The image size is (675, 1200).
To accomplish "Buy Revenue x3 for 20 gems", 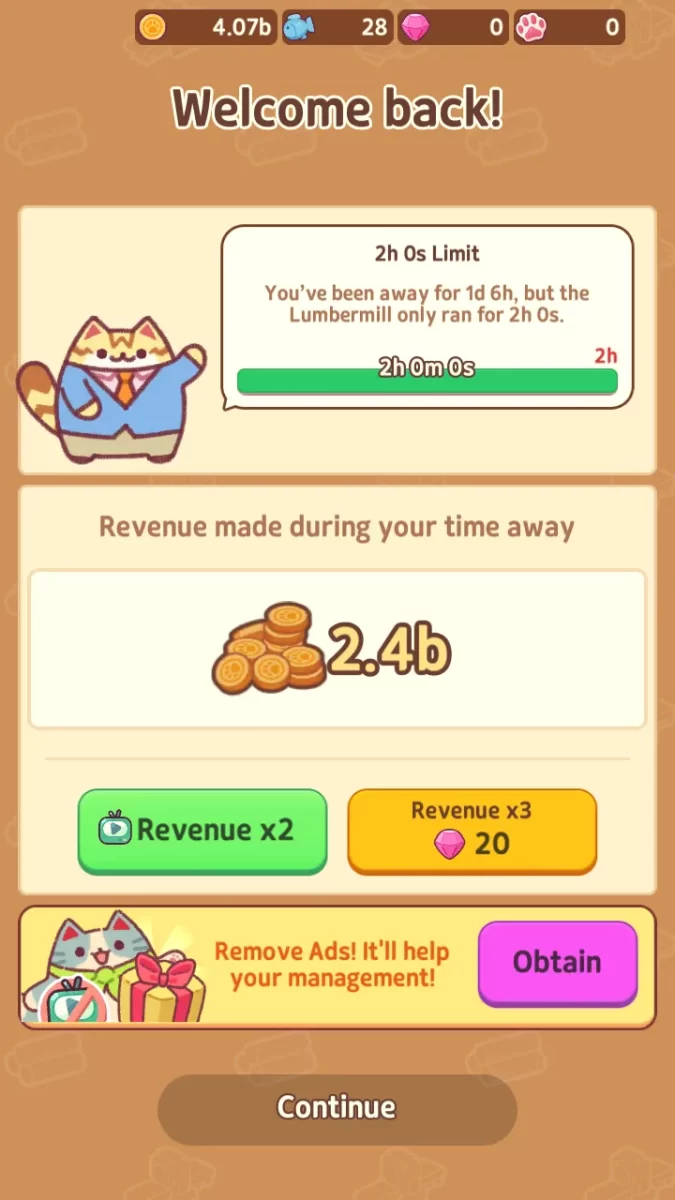I will click(472, 830).
